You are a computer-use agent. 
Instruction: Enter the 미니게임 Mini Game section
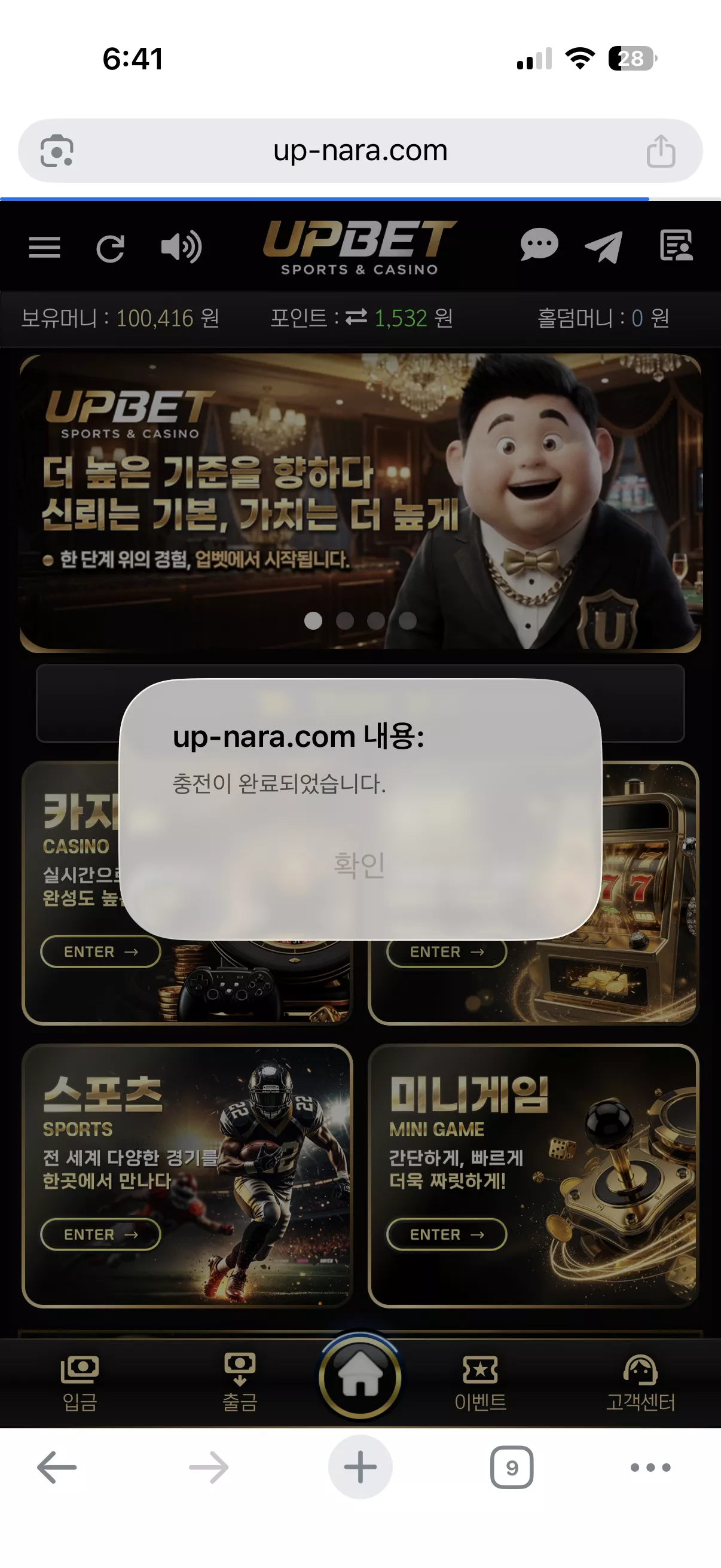[x=447, y=1234]
